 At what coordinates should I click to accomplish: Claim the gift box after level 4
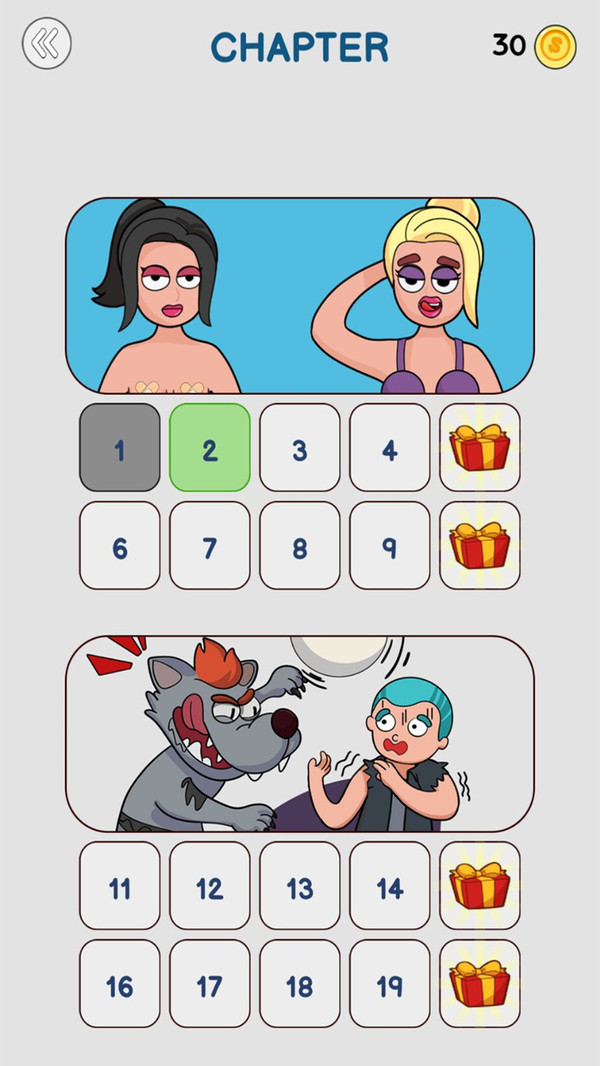pos(480,448)
